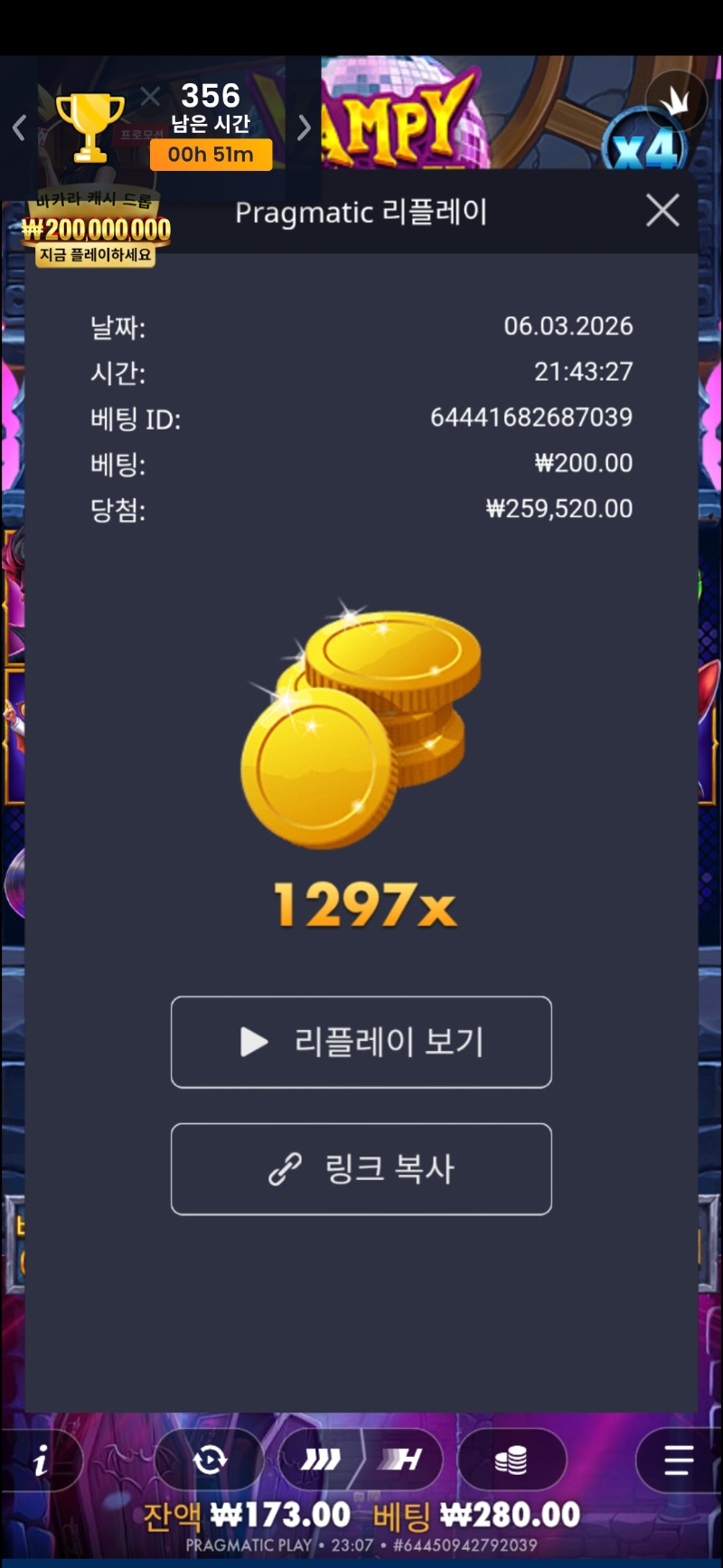Open the tournament trophy promotion

coord(90,127)
